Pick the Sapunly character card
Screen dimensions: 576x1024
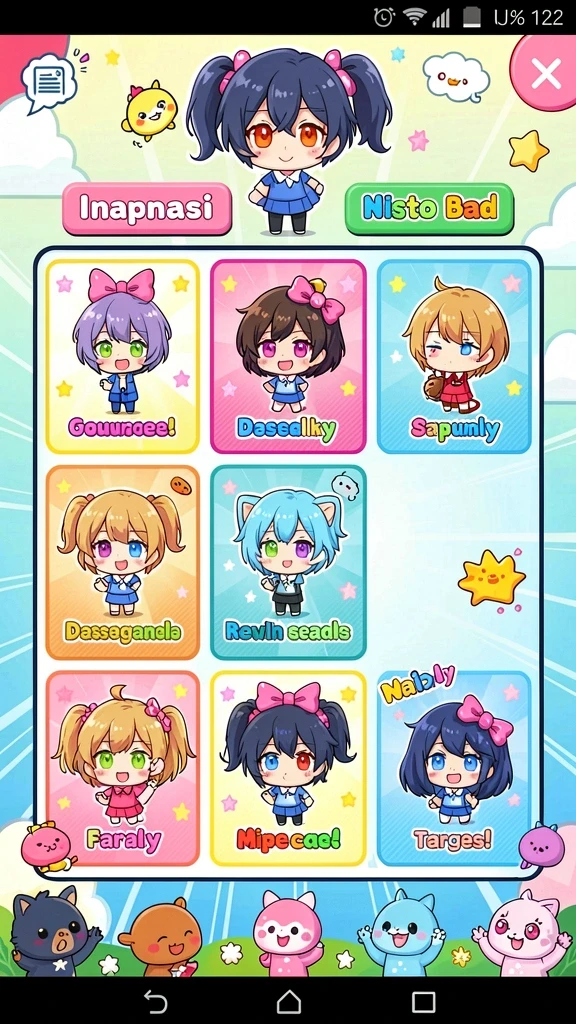tap(454, 356)
